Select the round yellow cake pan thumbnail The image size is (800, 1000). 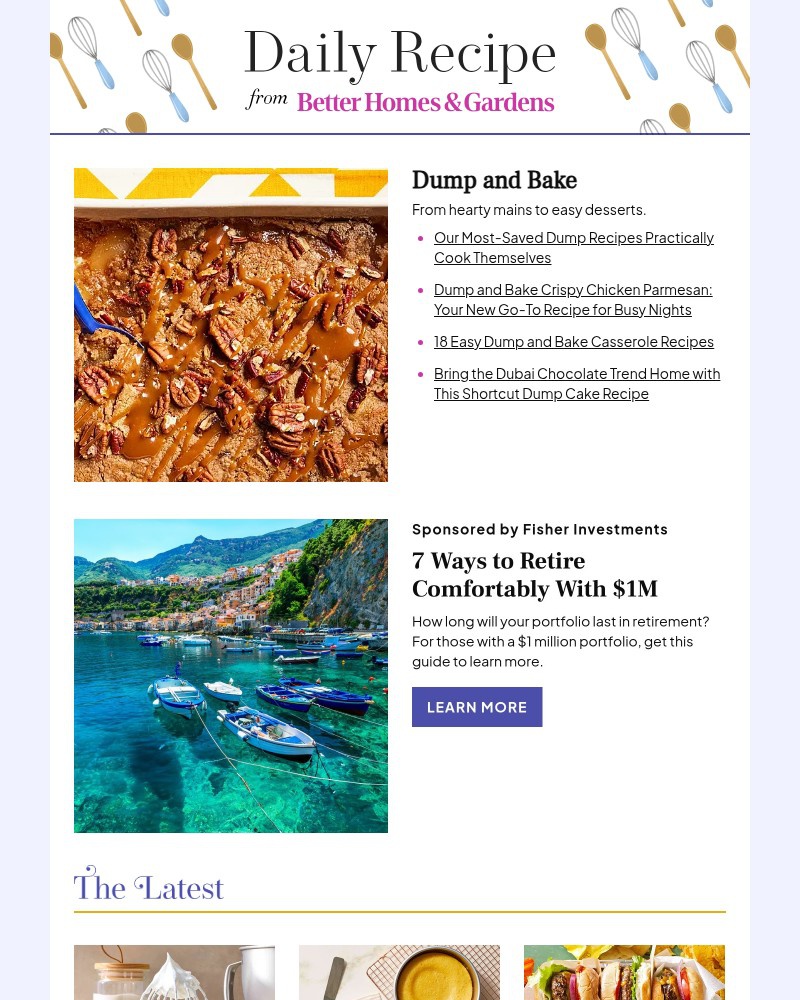[399, 972]
